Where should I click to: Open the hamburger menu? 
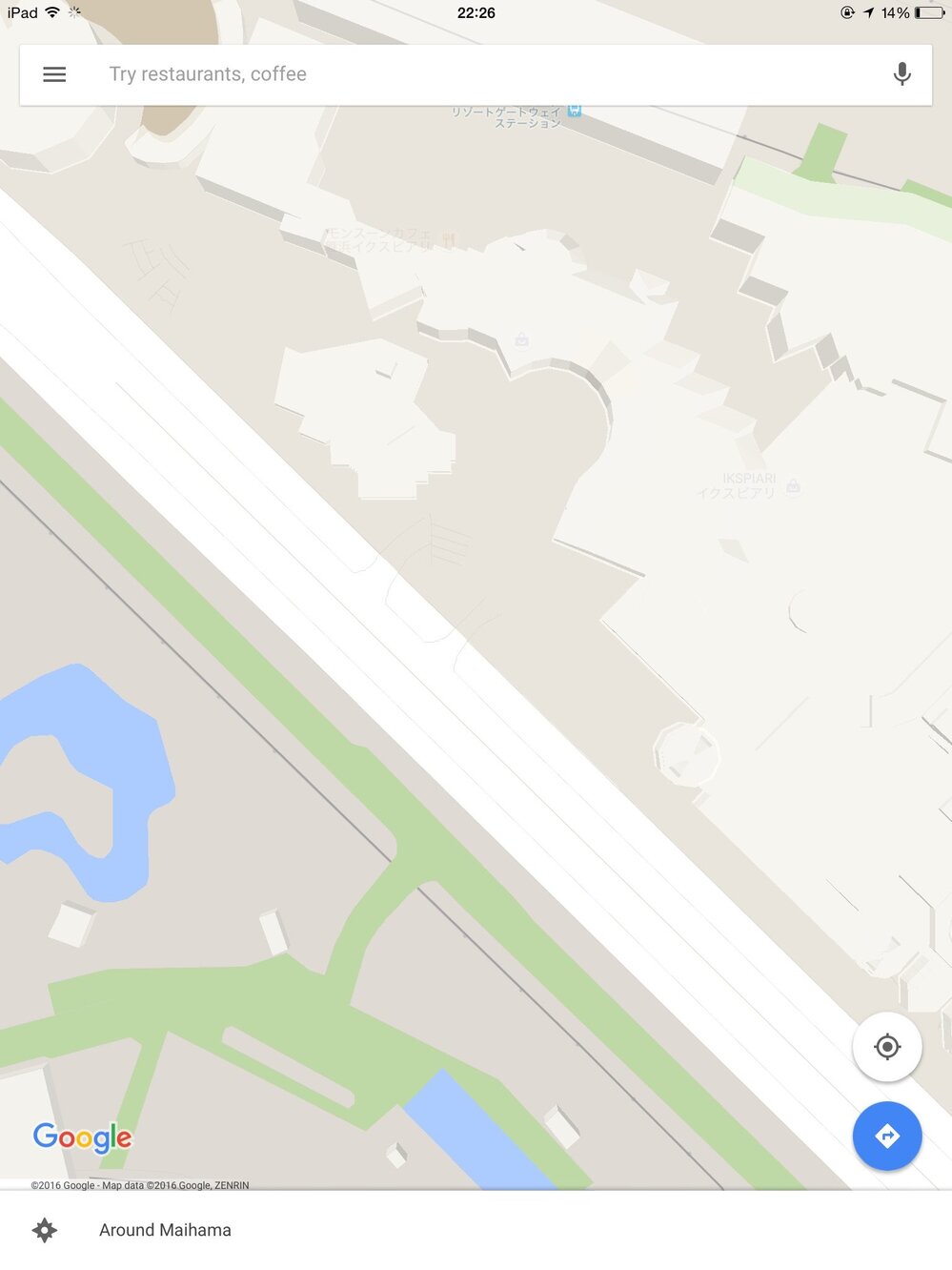click(x=54, y=74)
